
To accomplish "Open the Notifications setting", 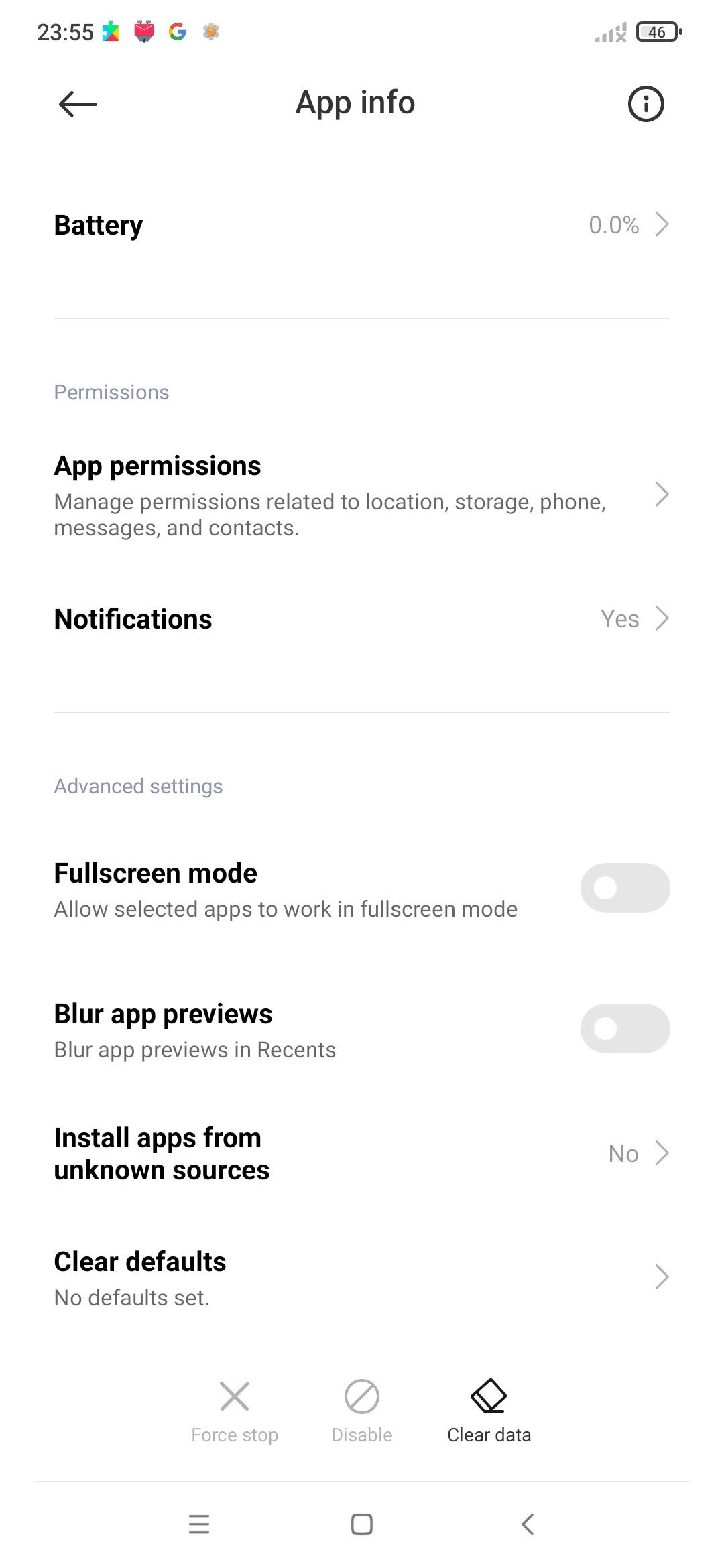I will point(362,618).
